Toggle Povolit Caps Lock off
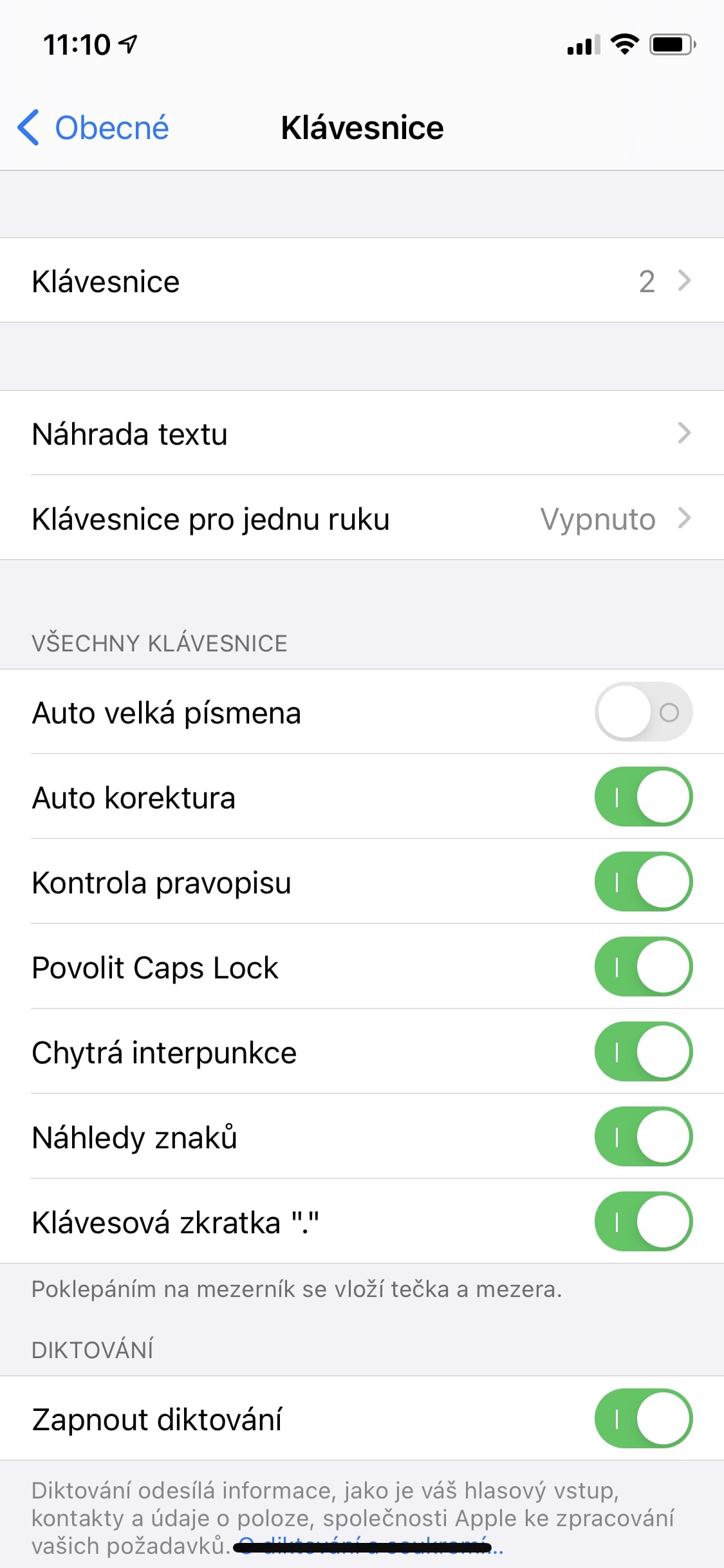Screen dimensions: 724x1568 [643, 967]
